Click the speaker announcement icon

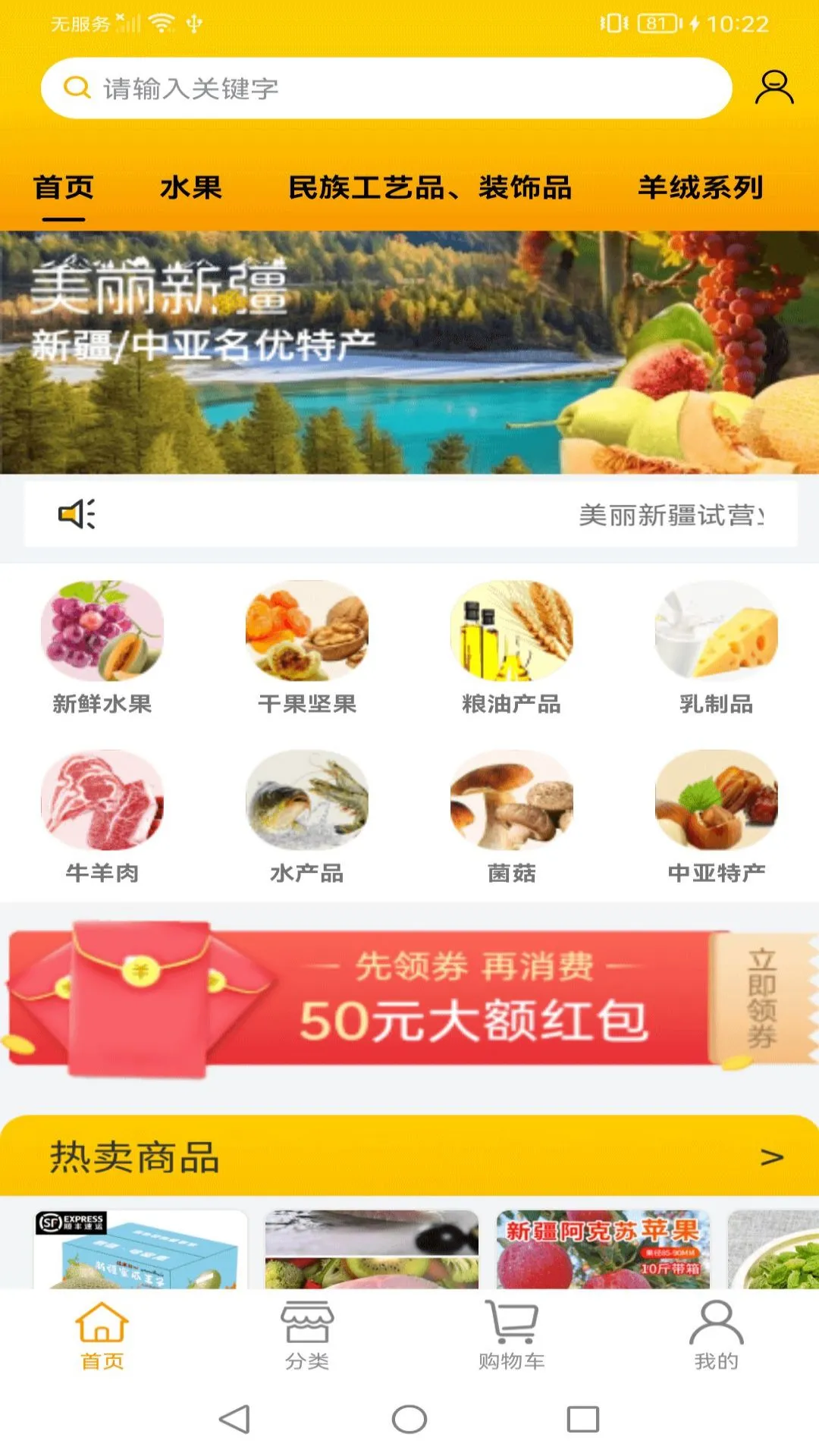point(76,513)
